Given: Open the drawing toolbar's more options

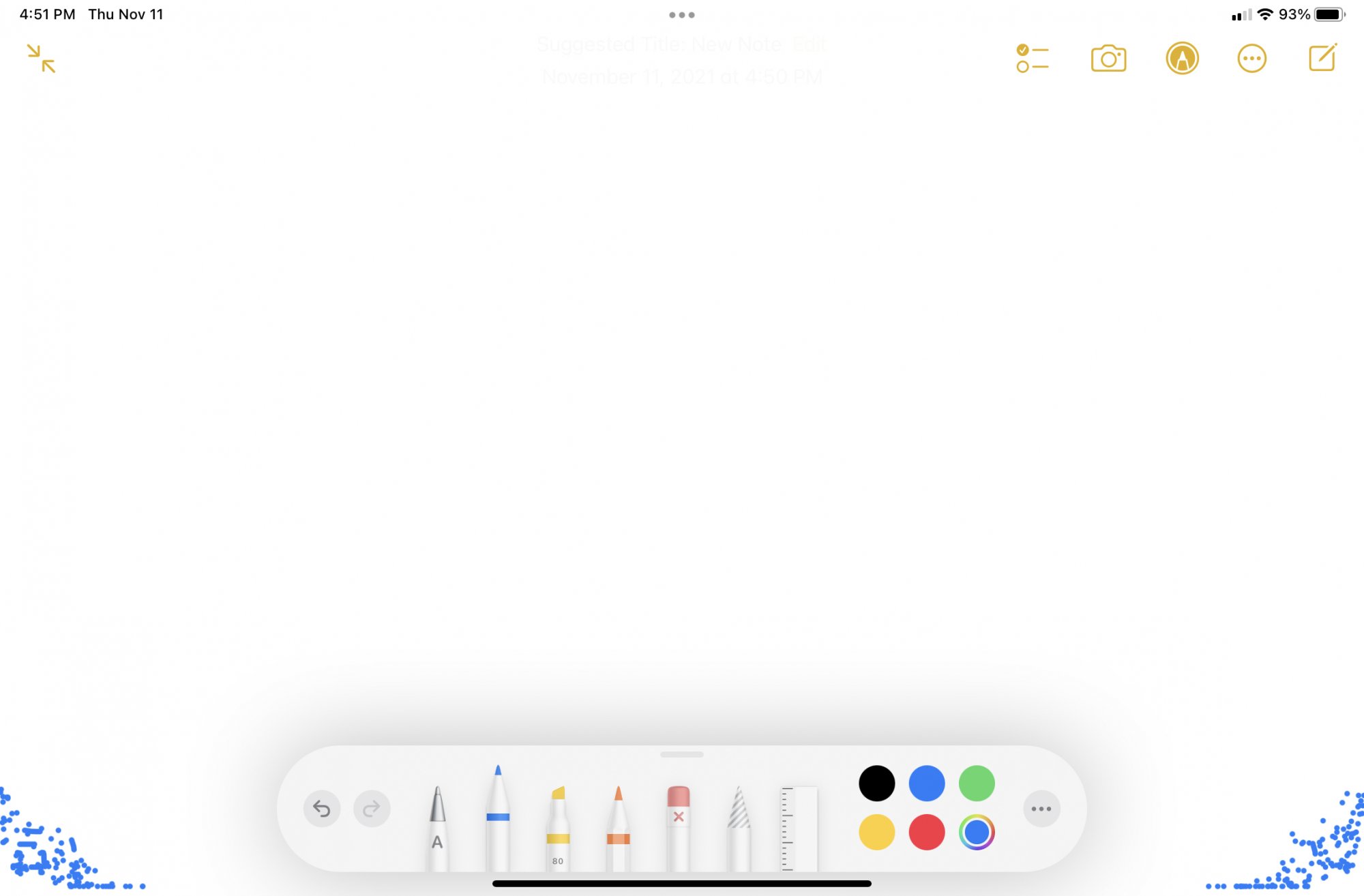Looking at the screenshot, I should (x=1041, y=809).
